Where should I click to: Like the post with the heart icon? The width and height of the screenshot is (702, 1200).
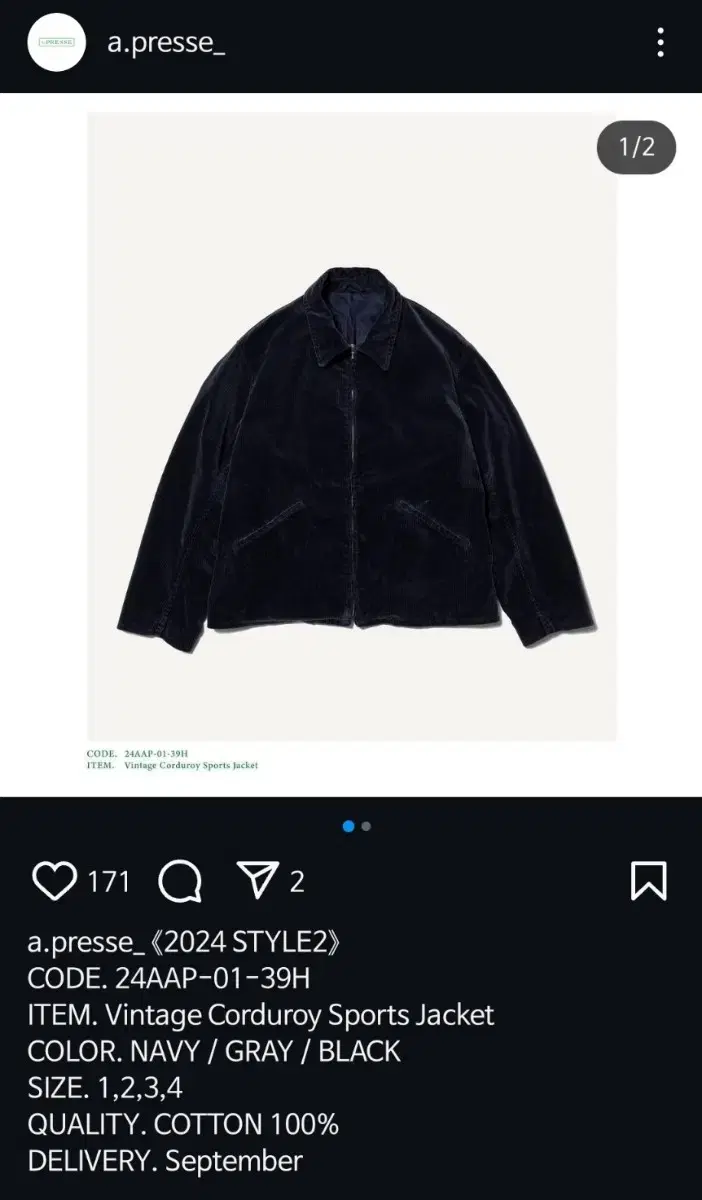pos(55,882)
